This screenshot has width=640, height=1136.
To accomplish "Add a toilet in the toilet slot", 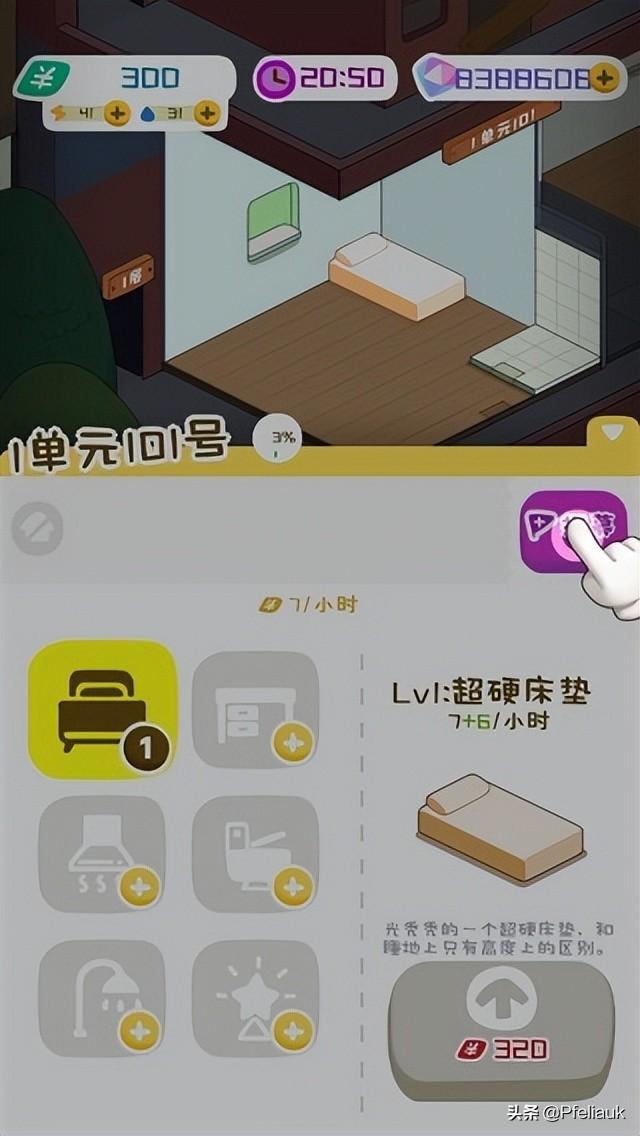I will [256, 853].
